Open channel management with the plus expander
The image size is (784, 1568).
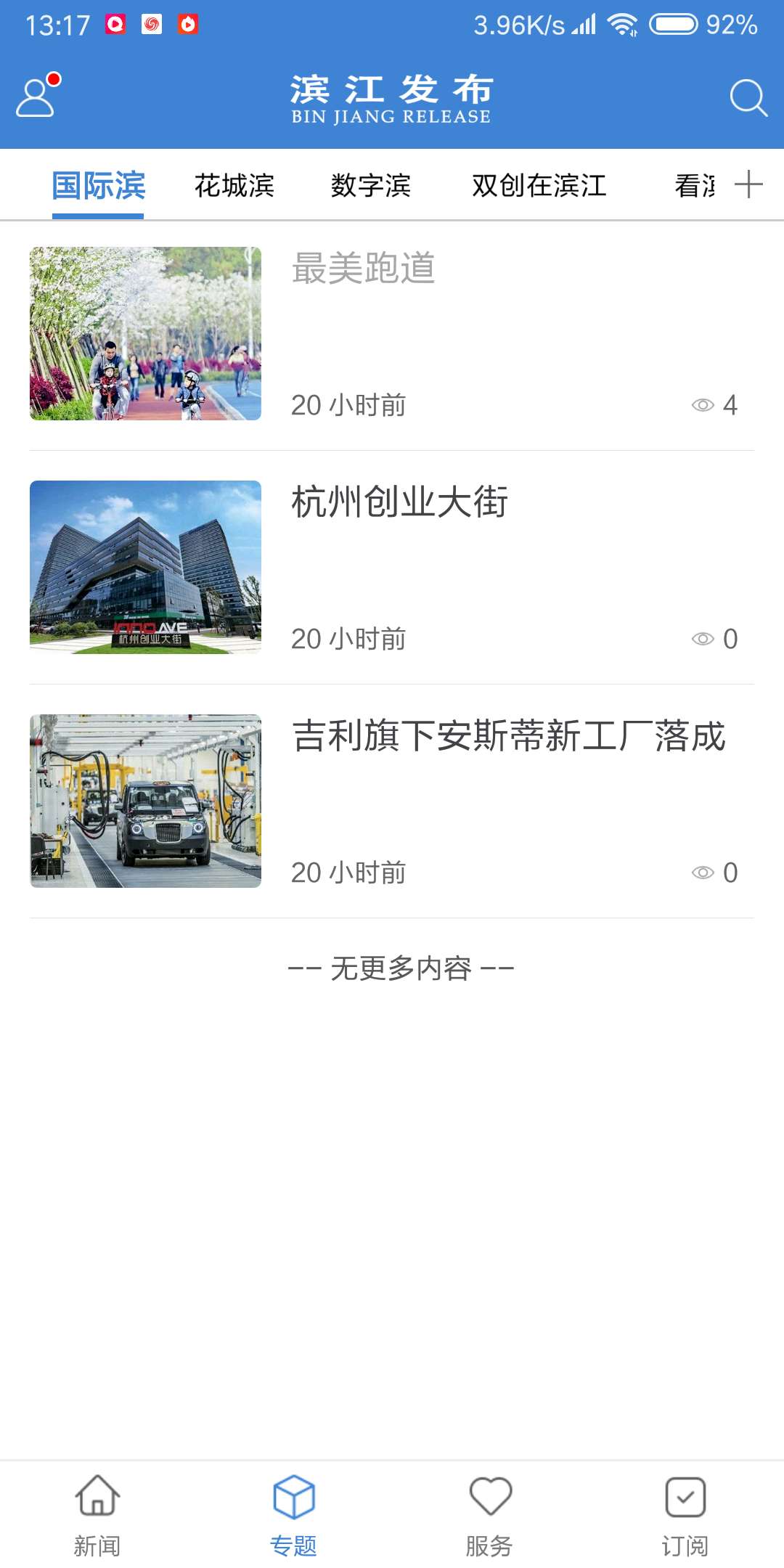749,185
